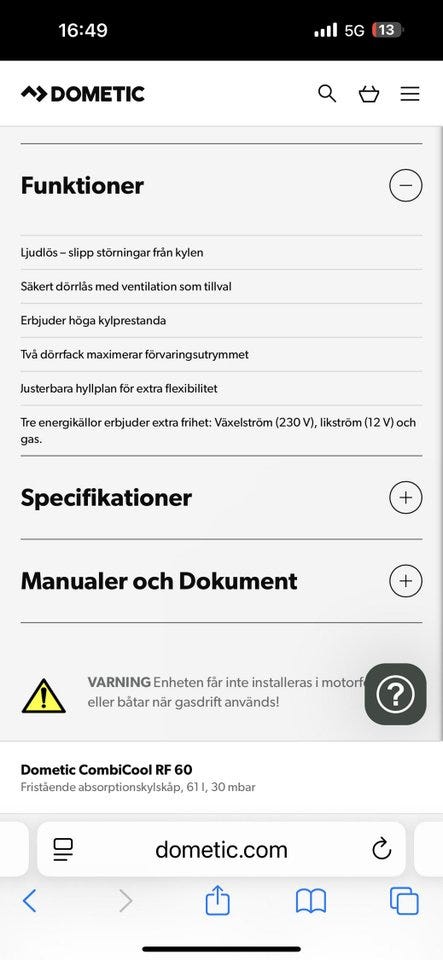Expand Manualer och Dokument section

(x=406, y=580)
